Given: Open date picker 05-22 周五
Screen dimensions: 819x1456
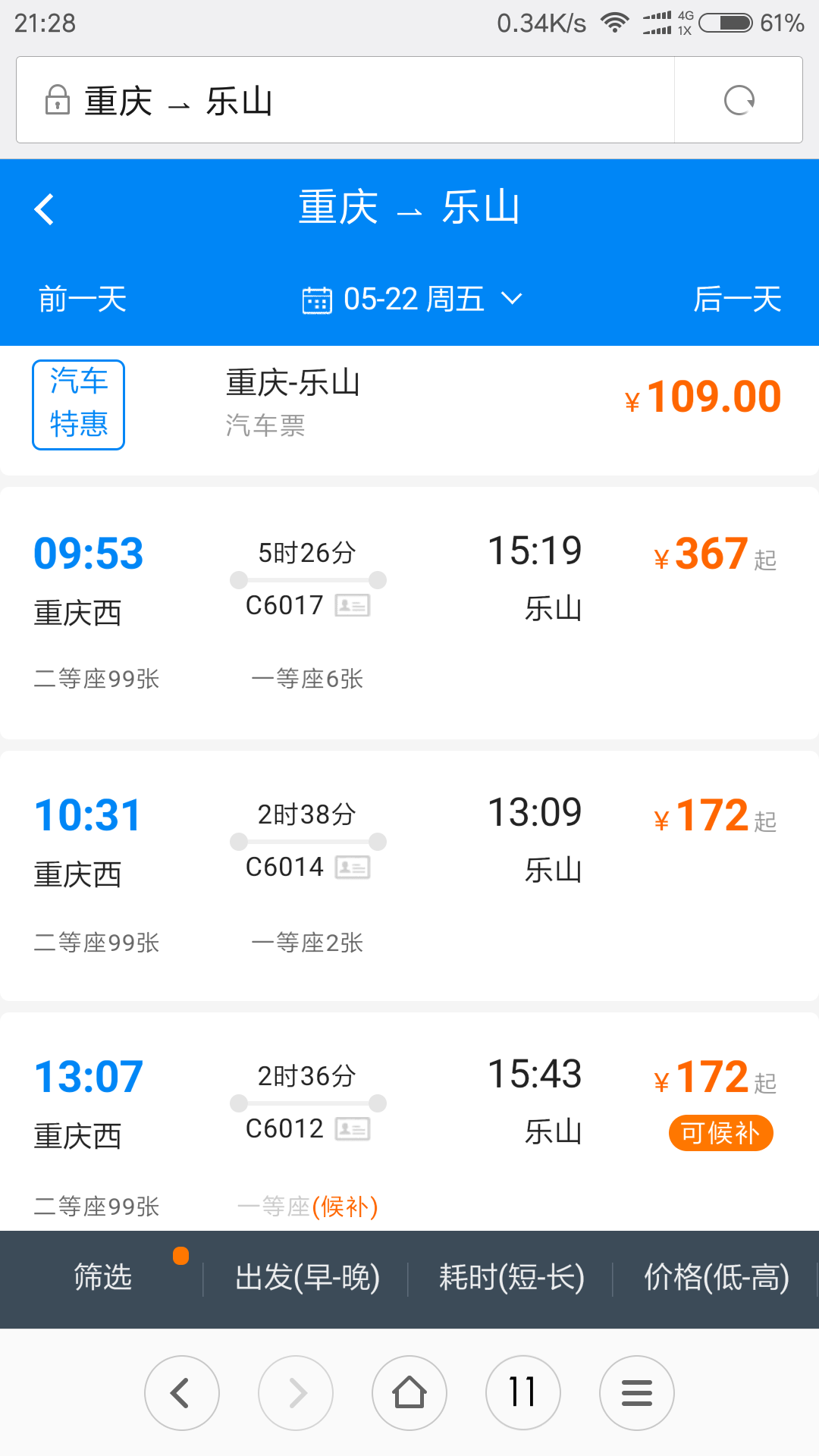Looking at the screenshot, I should point(413,299).
